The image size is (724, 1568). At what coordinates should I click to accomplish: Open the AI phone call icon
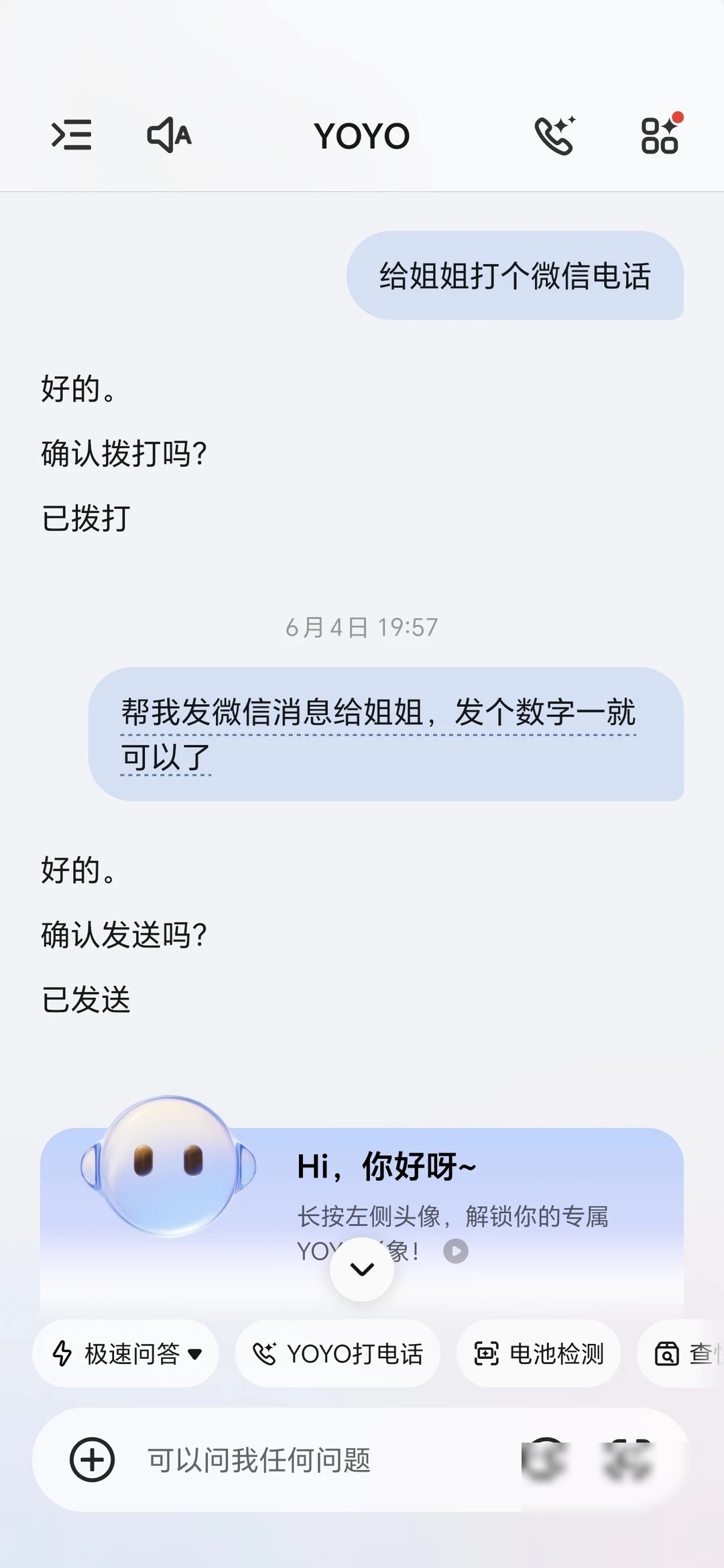(555, 135)
